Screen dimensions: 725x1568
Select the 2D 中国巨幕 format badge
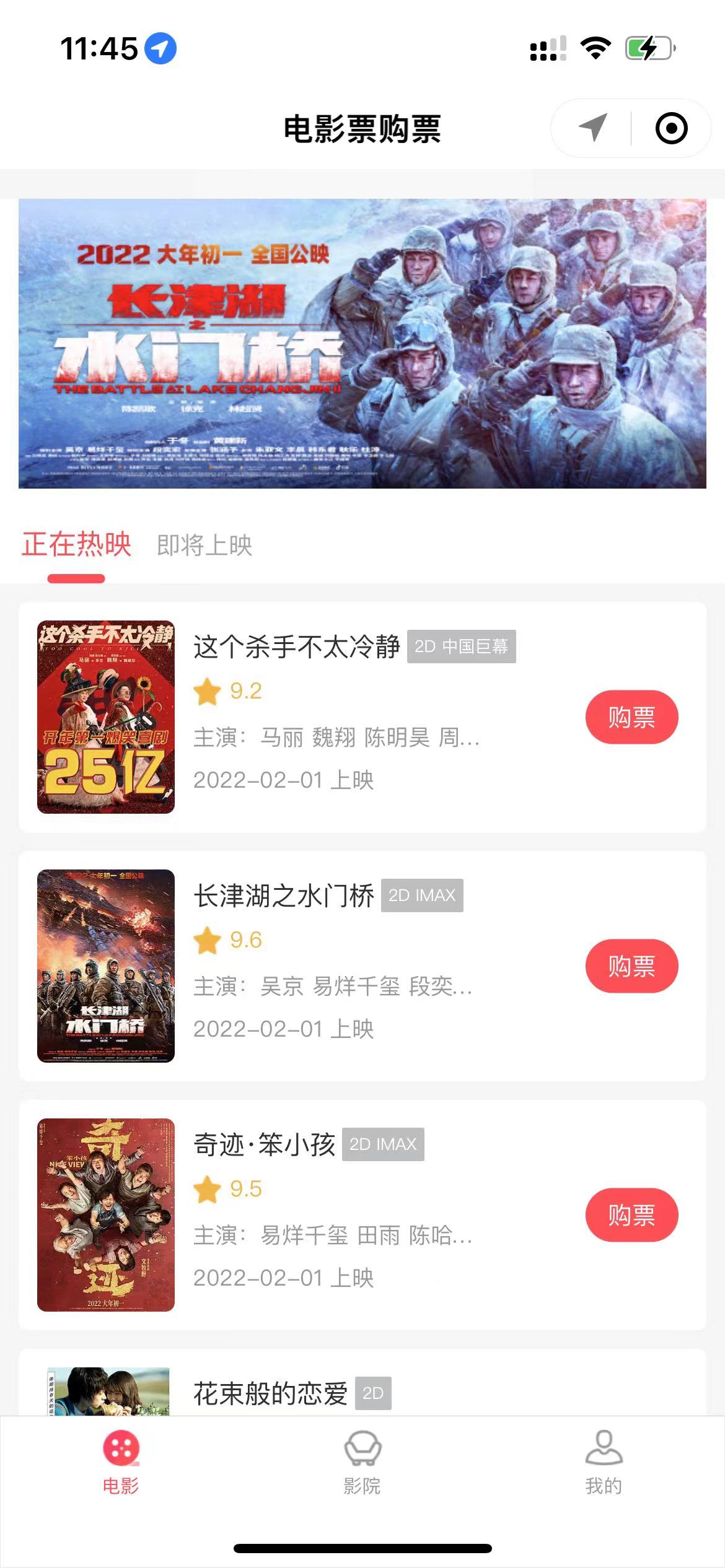point(462,647)
